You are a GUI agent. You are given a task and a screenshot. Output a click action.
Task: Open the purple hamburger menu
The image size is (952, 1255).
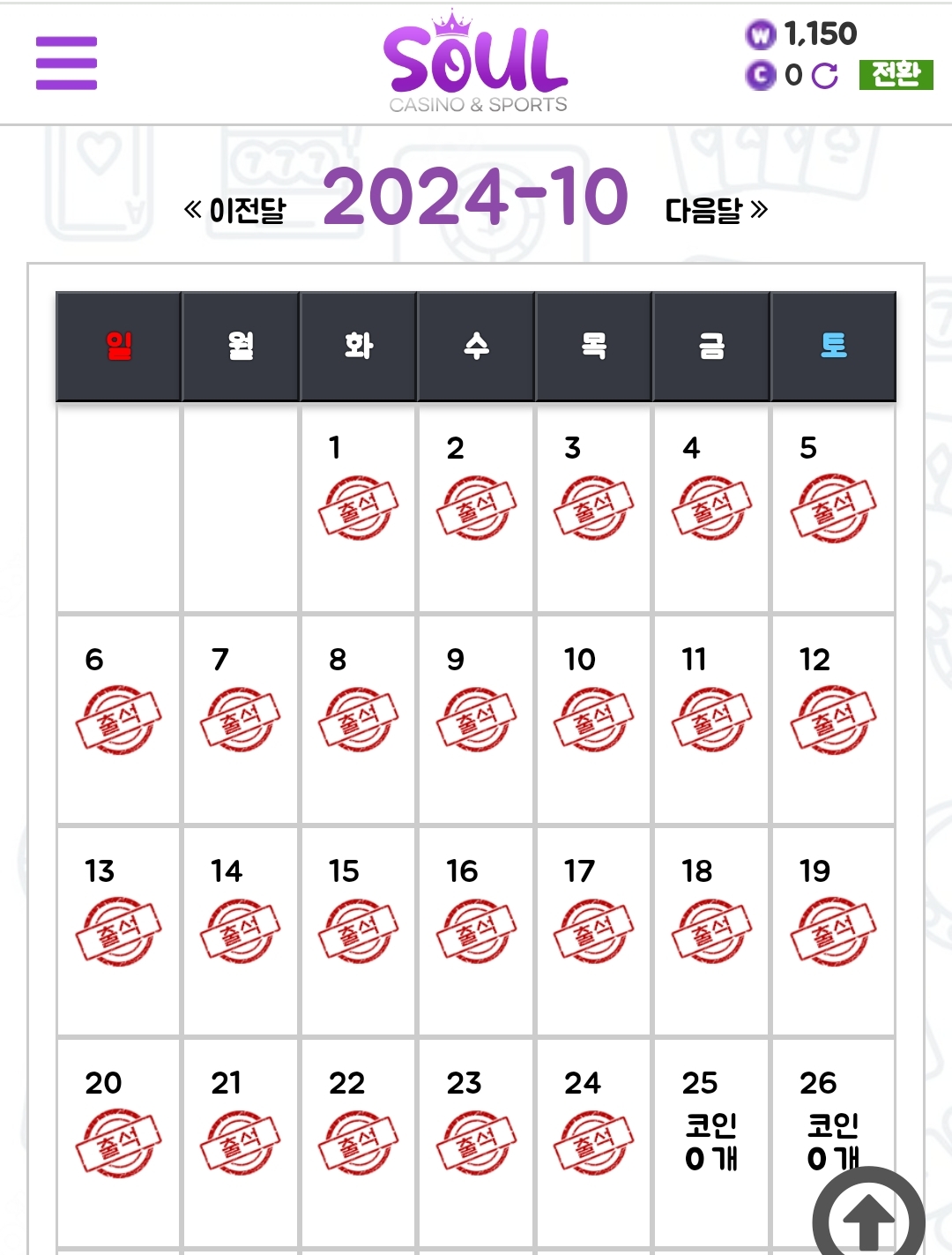pos(66,63)
